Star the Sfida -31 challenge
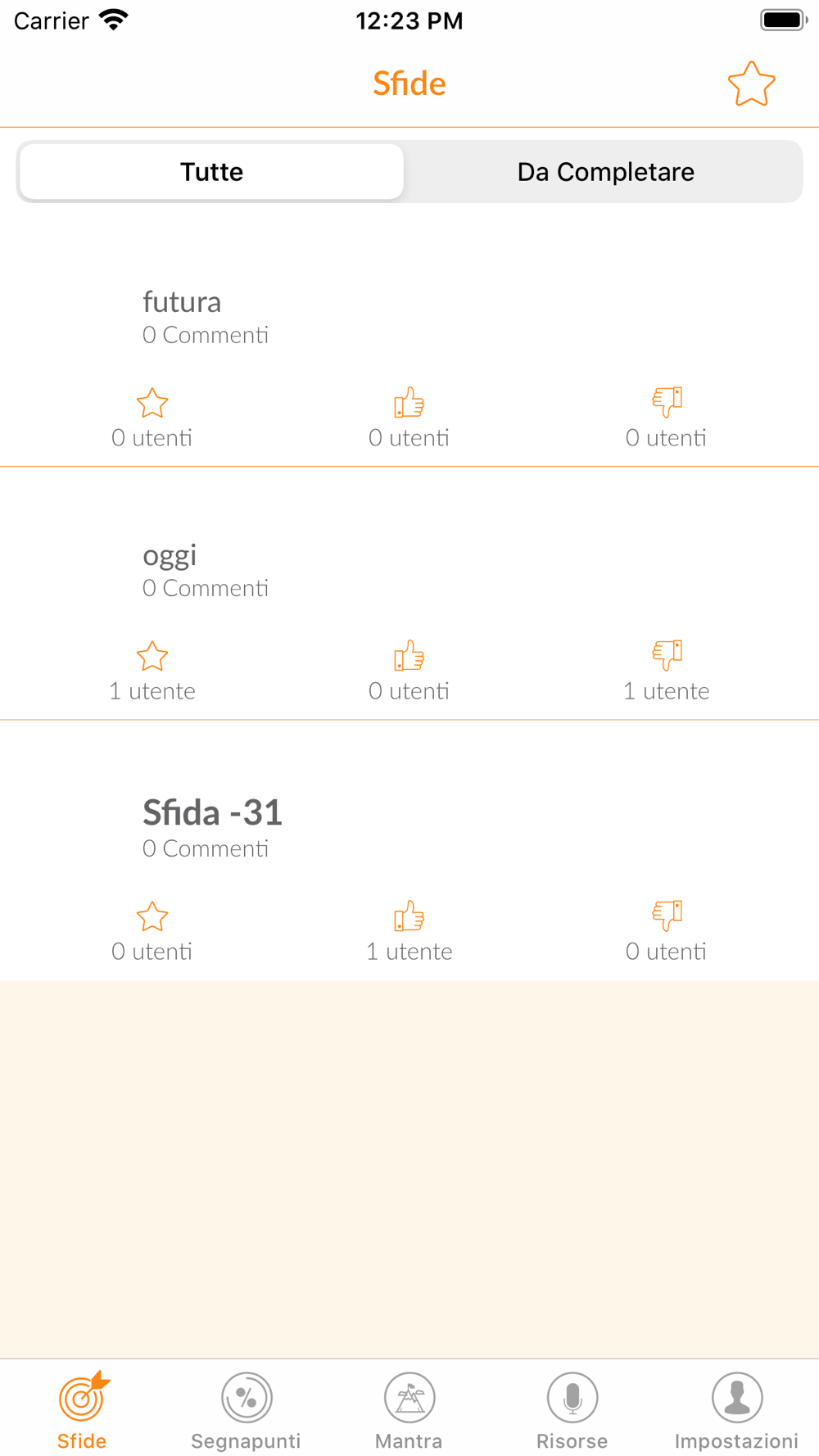 (152, 916)
